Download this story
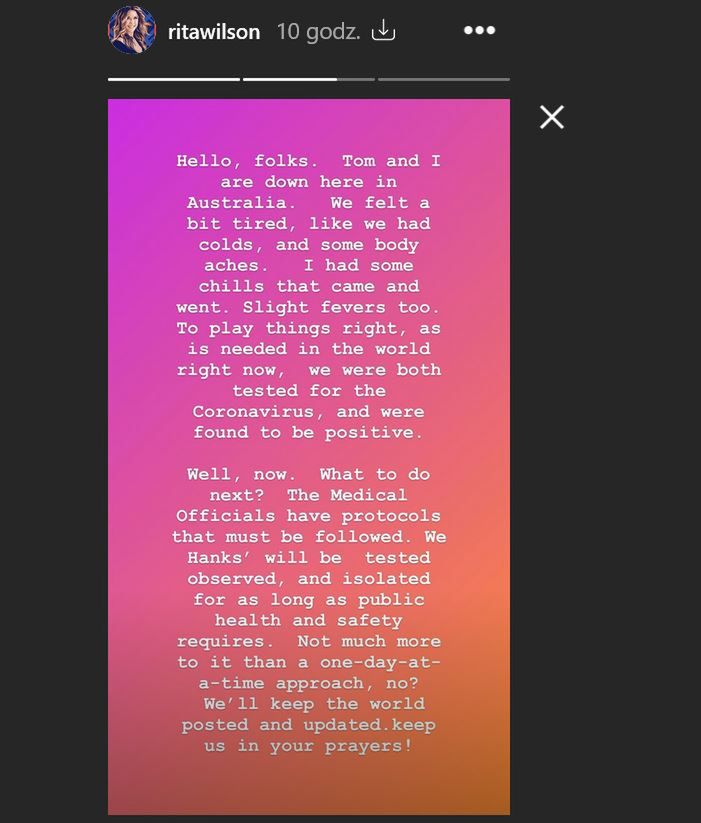 (383, 31)
